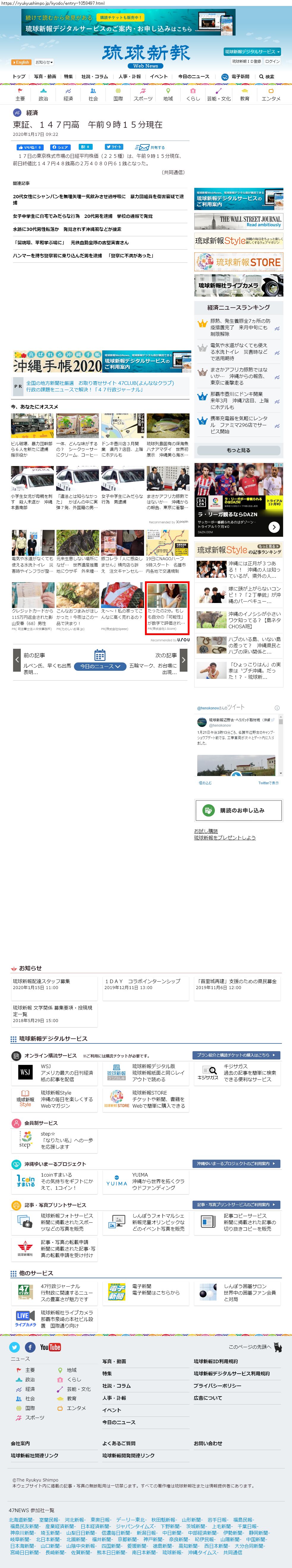Open the ログイン login link
292x1568 pixels.
[272, 62]
